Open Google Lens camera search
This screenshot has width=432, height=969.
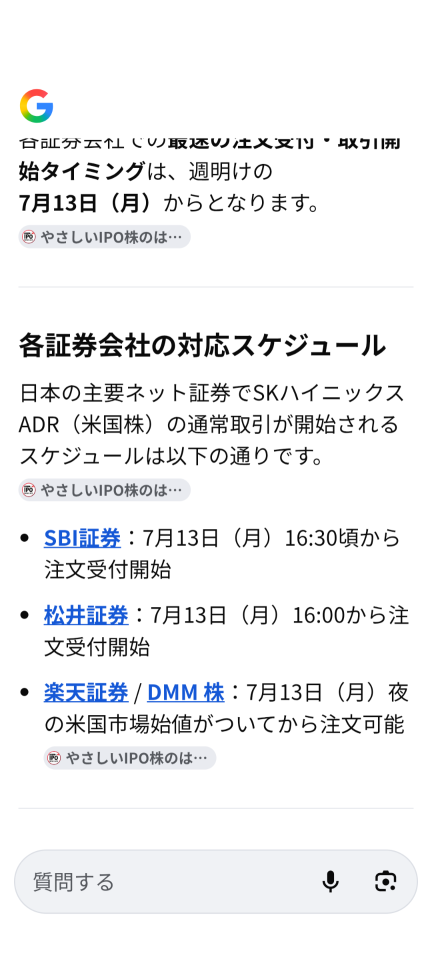pos(385,881)
